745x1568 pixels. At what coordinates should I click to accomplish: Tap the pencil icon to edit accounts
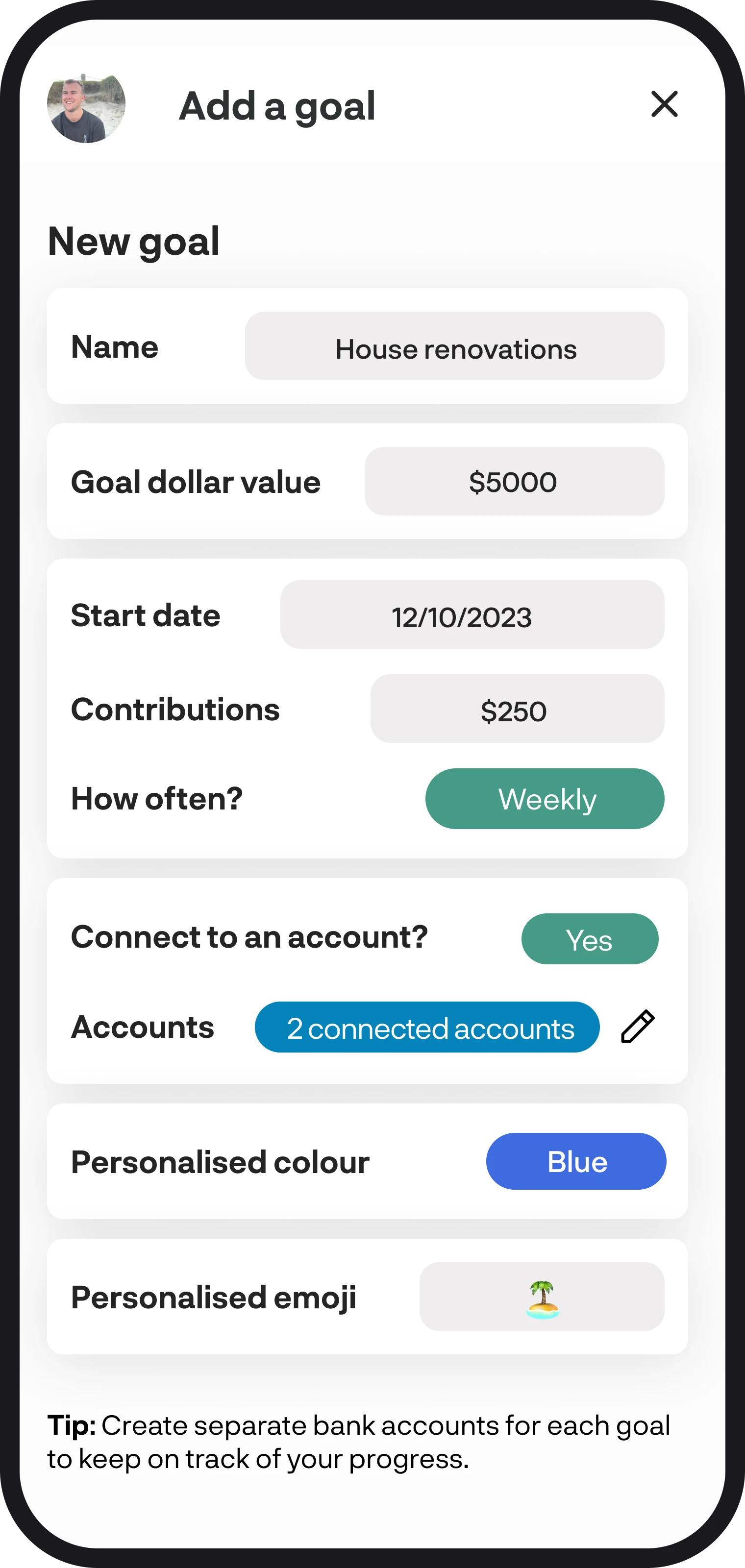point(637,1027)
